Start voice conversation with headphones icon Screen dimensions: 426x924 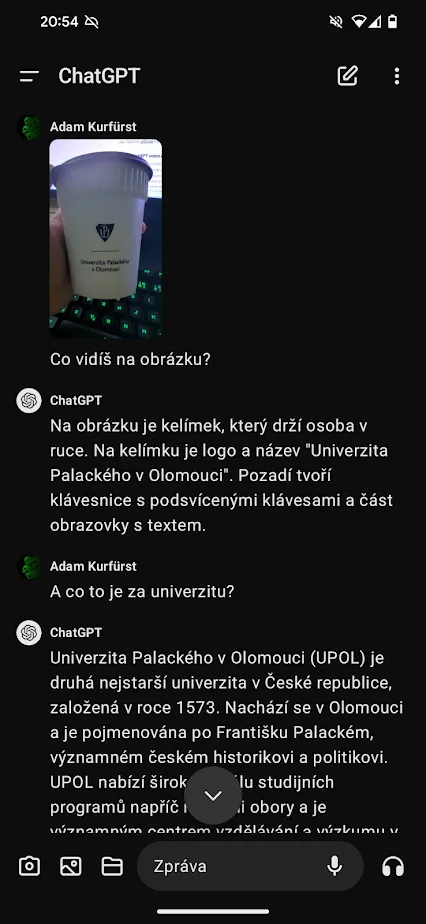pos(393,866)
